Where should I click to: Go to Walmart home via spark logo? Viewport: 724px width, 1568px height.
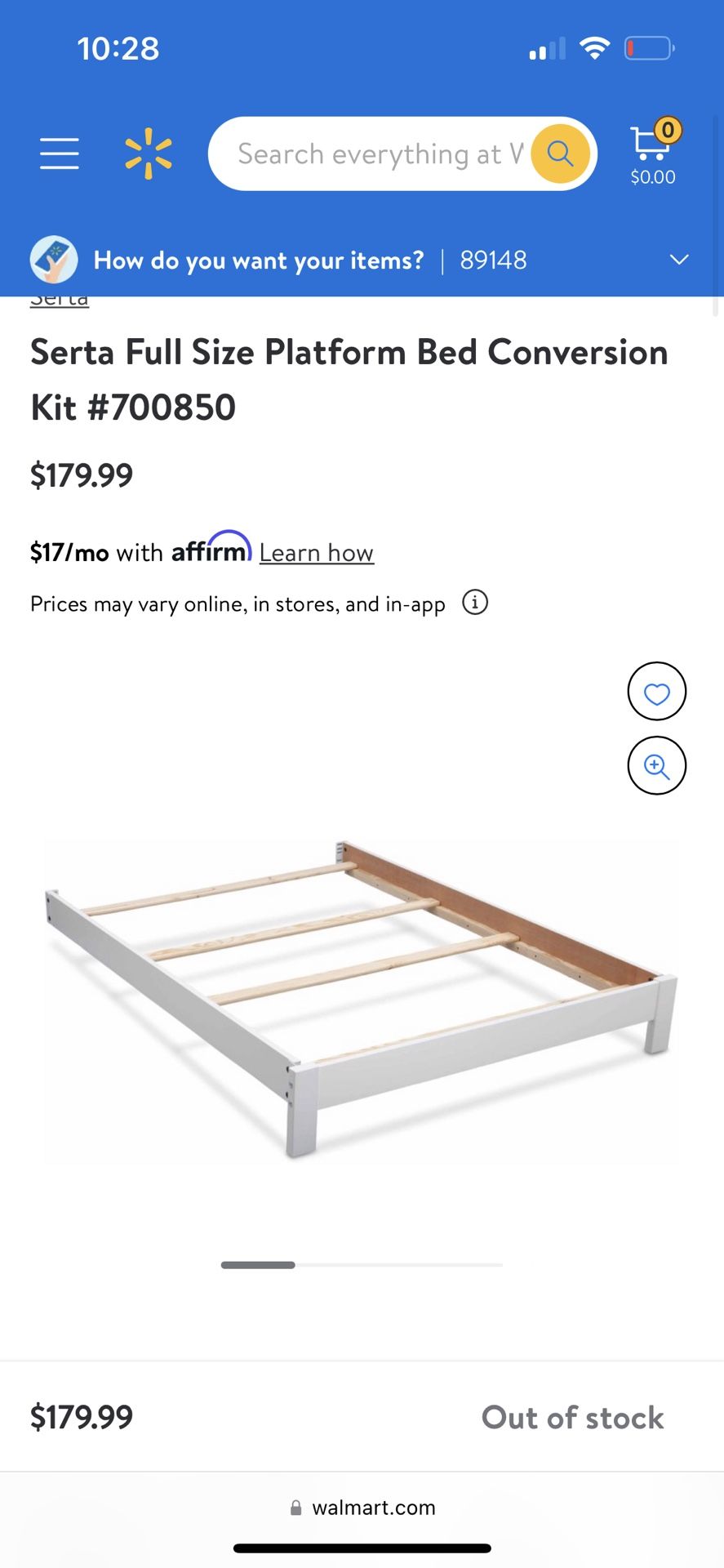[x=149, y=154]
